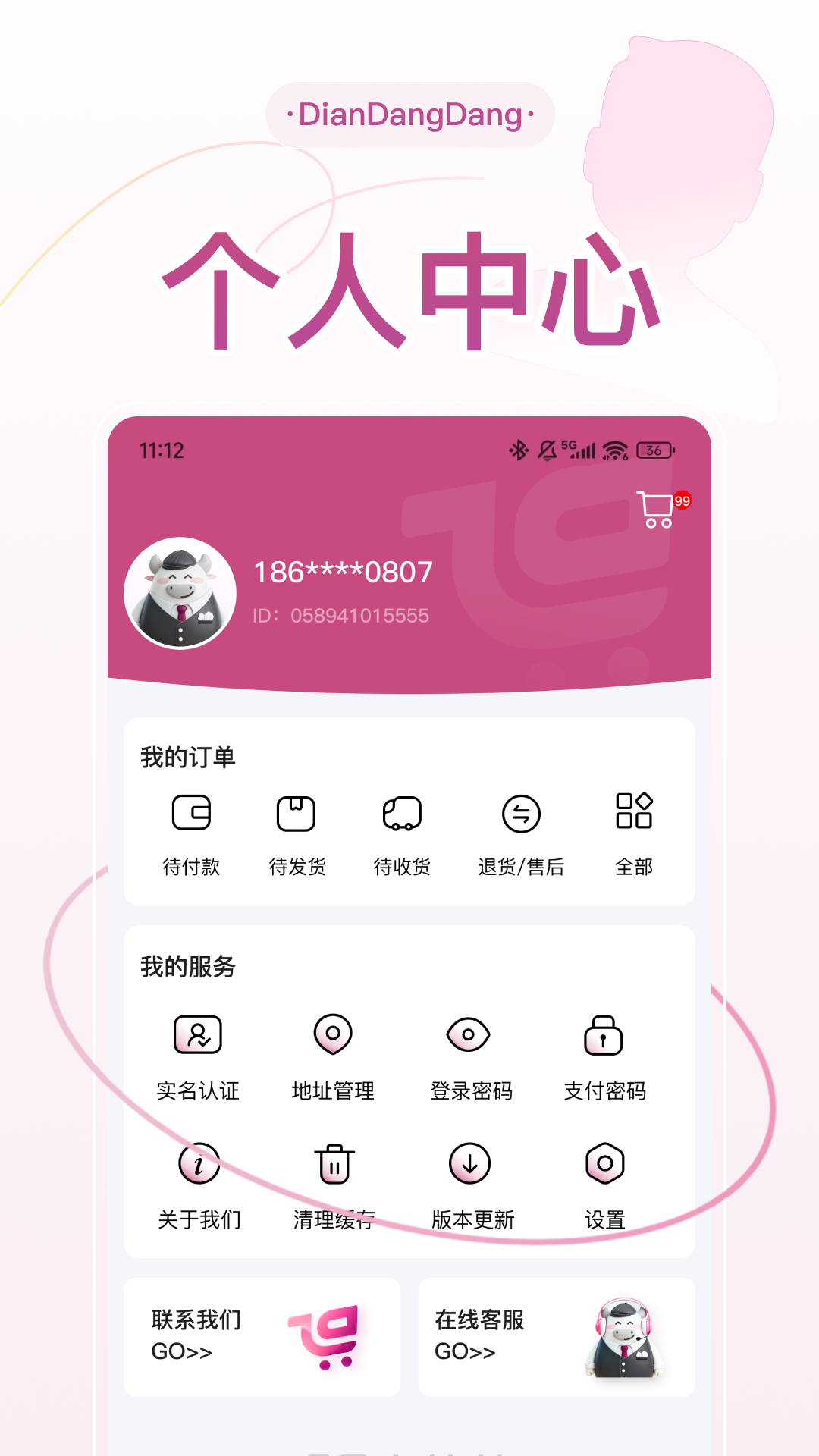The height and width of the screenshot is (1456, 819).
Task: Click the online support mascot image
Action: click(623, 1338)
